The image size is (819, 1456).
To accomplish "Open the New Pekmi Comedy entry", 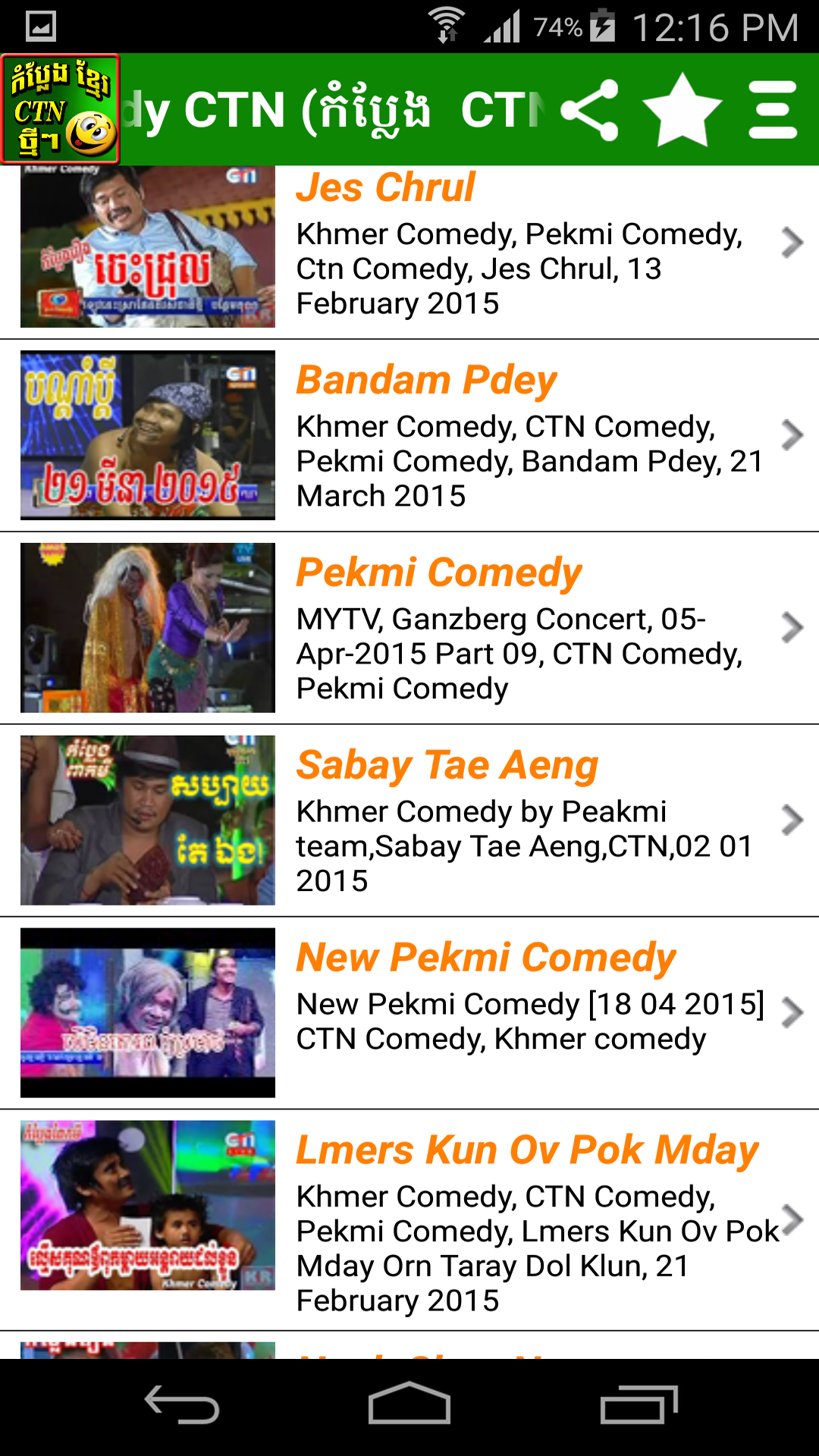I will (409, 1012).
